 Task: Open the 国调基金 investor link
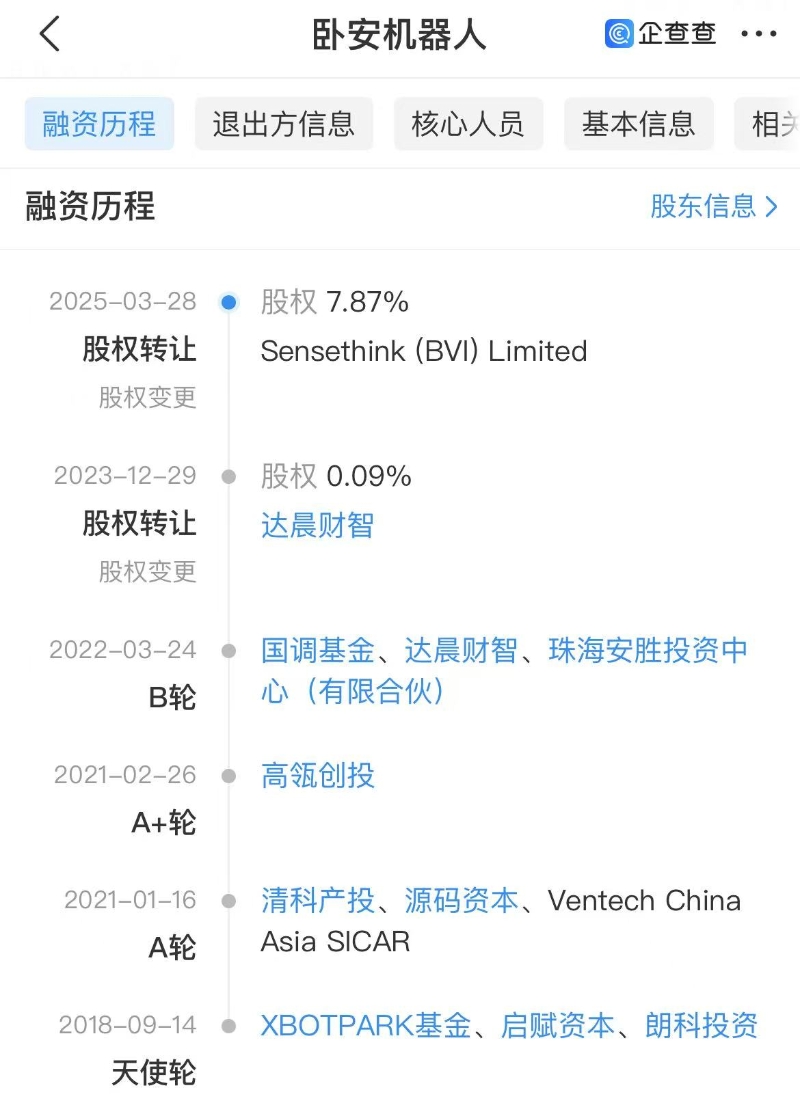click(x=317, y=651)
